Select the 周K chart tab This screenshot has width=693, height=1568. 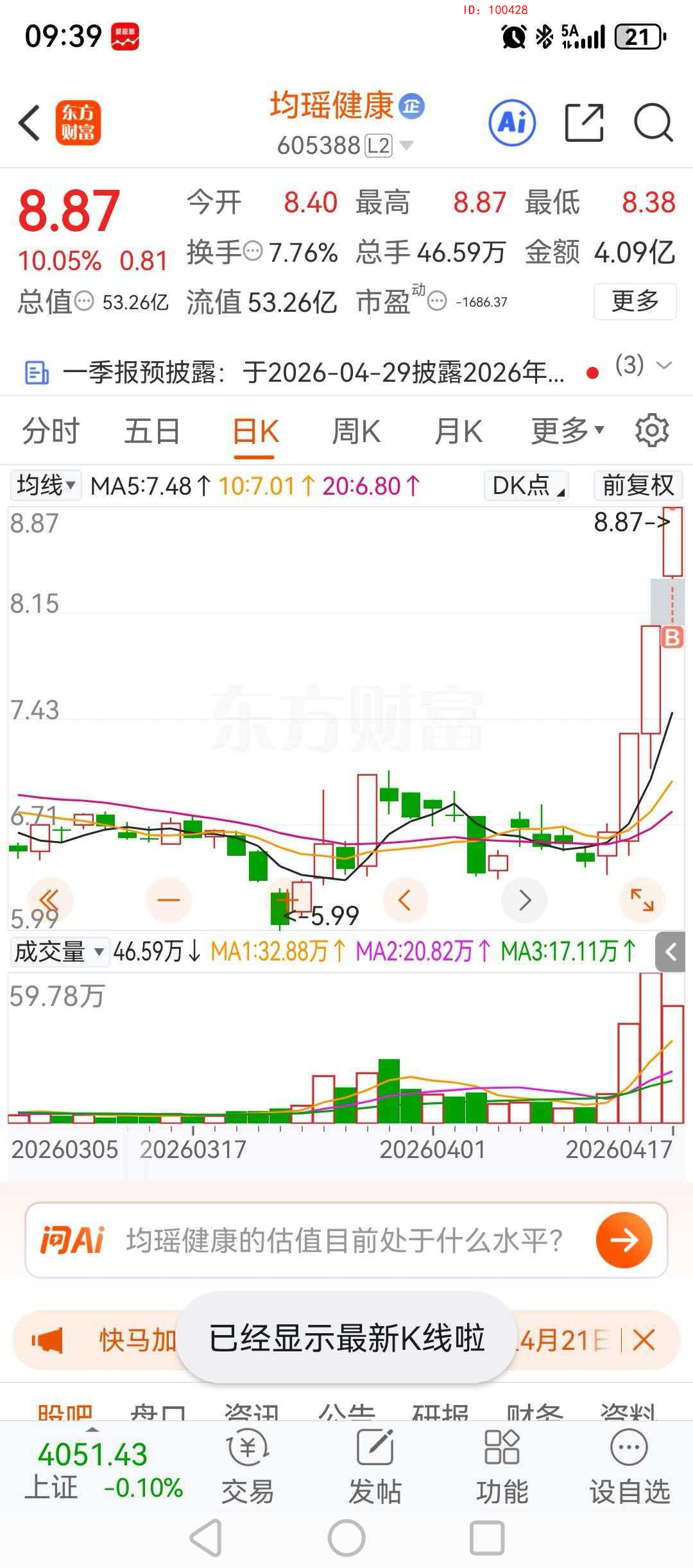356,430
